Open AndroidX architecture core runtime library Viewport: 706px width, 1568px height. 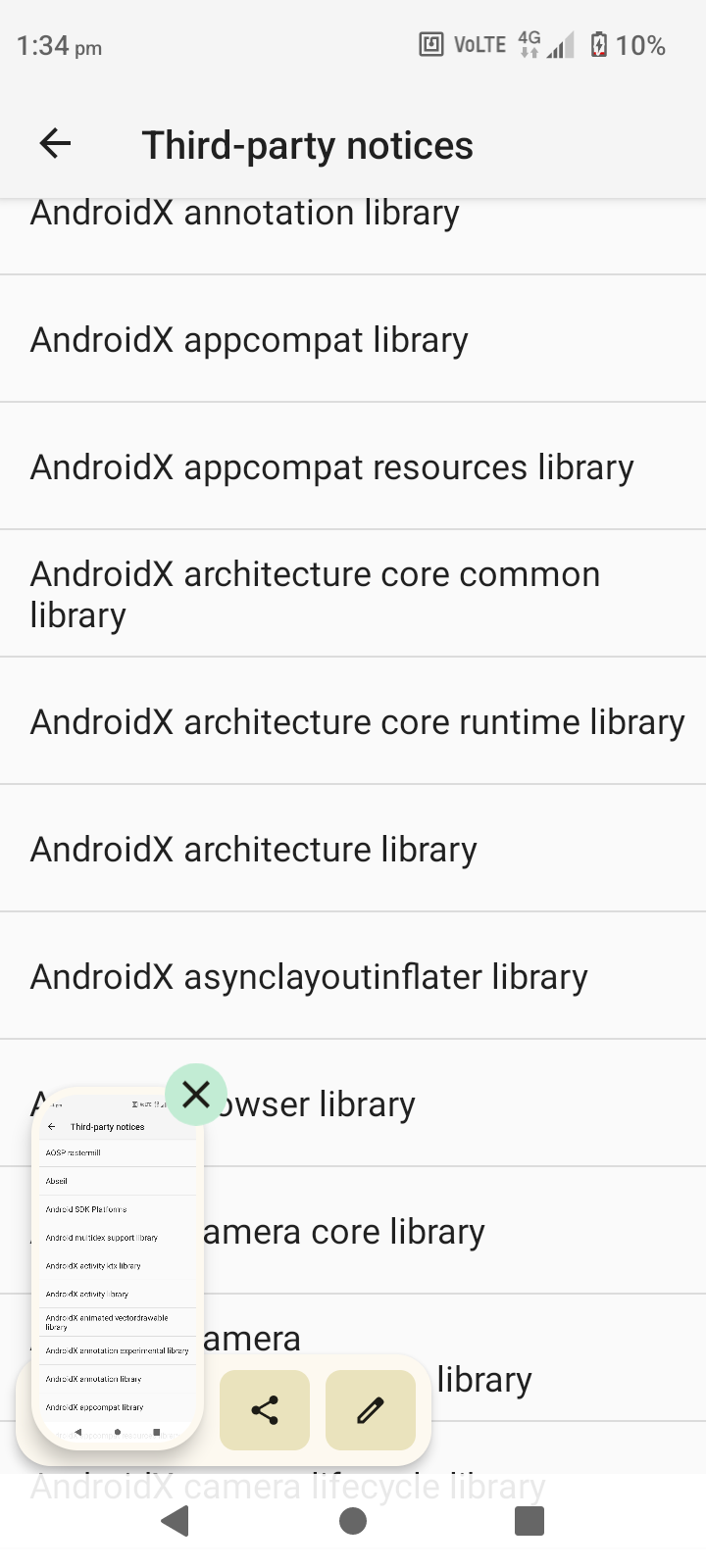(353, 721)
